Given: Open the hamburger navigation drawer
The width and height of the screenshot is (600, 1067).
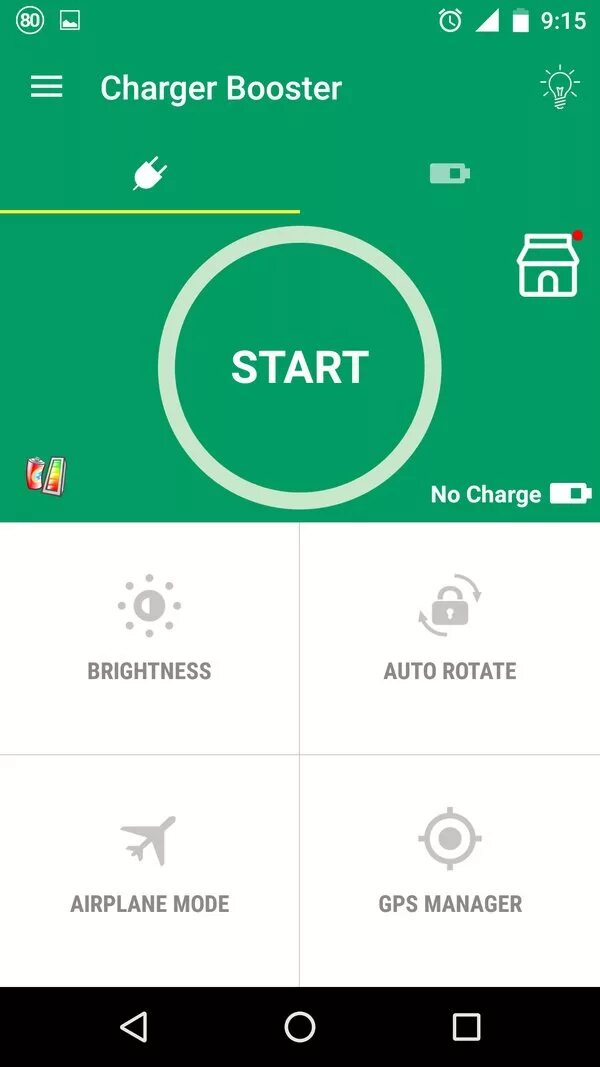Looking at the screenshot, I should pyautogui.click(x=46, y=87).
